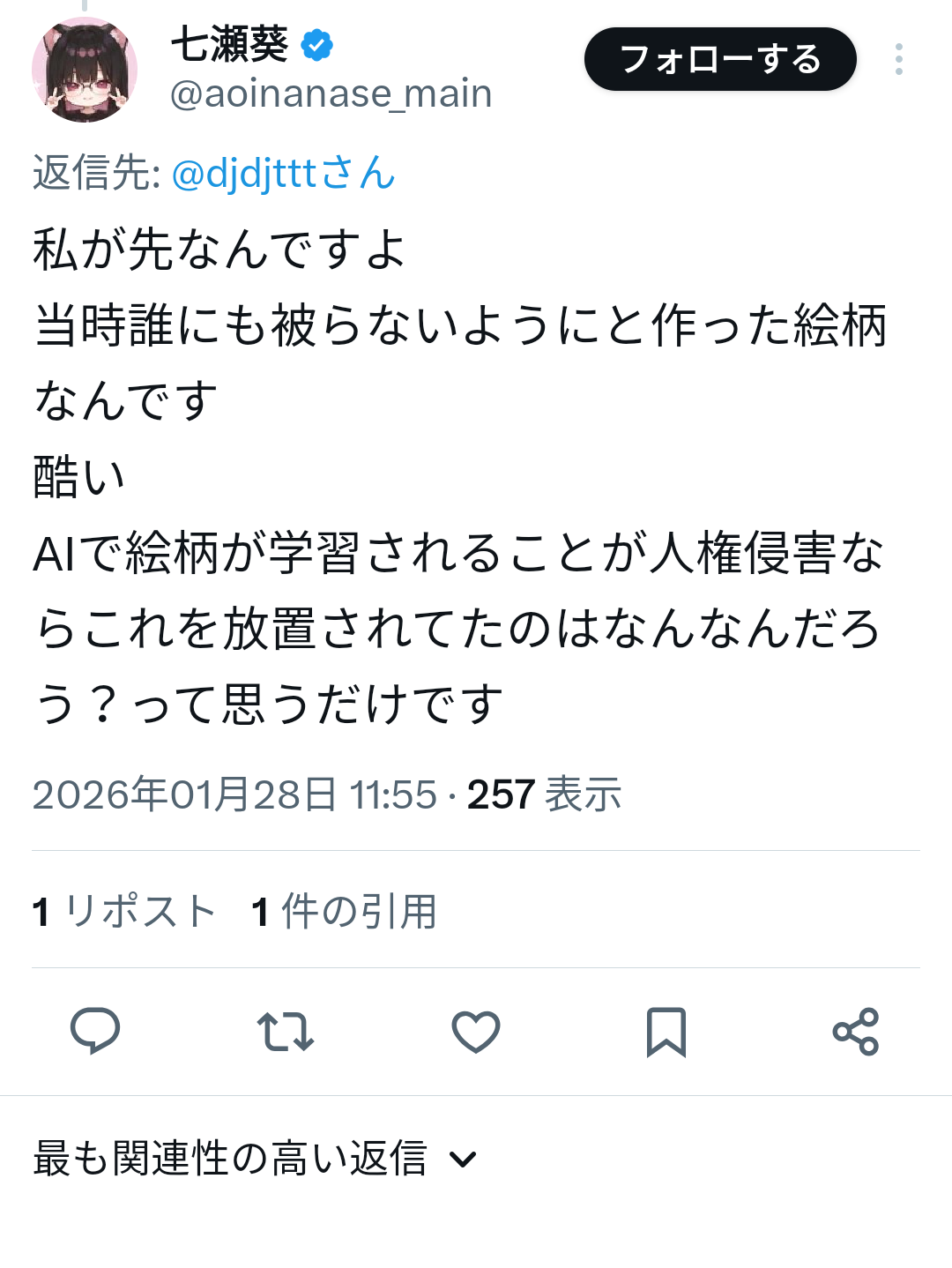
Task: View the 1 件の引用 list
Action: 344,911
